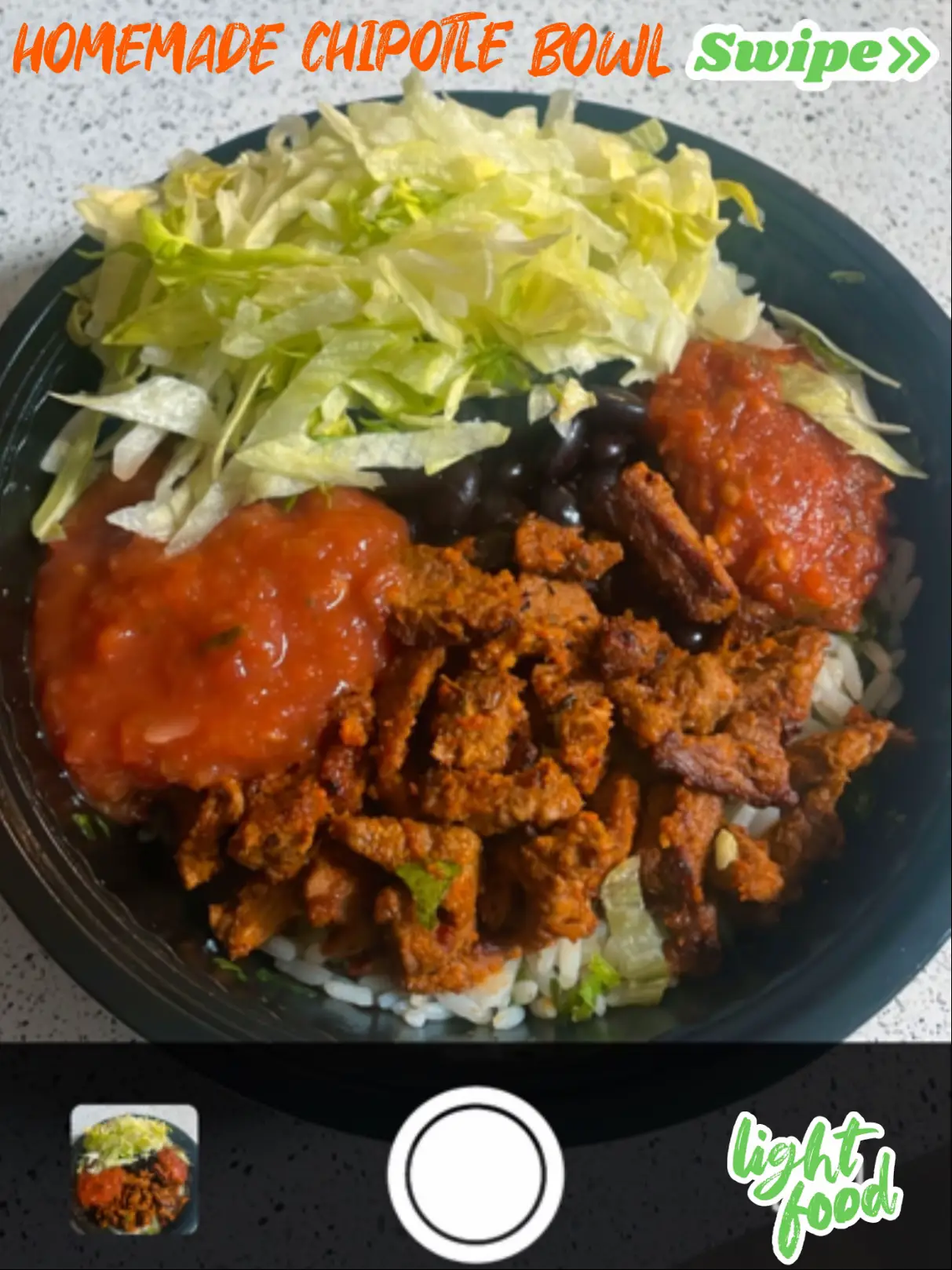This screenshot has width=952, height=1270.
Task: Click the green Swipe sticker
Action: tap(808, 53)
